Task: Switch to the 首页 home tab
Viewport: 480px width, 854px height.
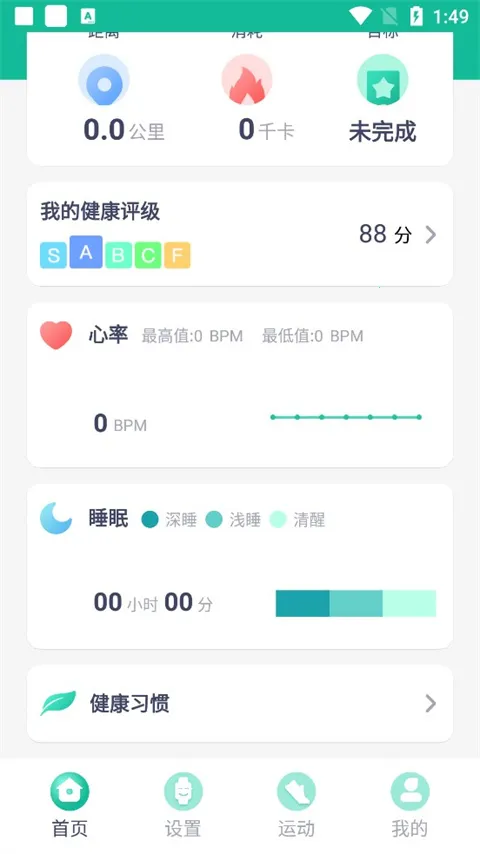Action: pyautogui.click(x=70, y=805)
